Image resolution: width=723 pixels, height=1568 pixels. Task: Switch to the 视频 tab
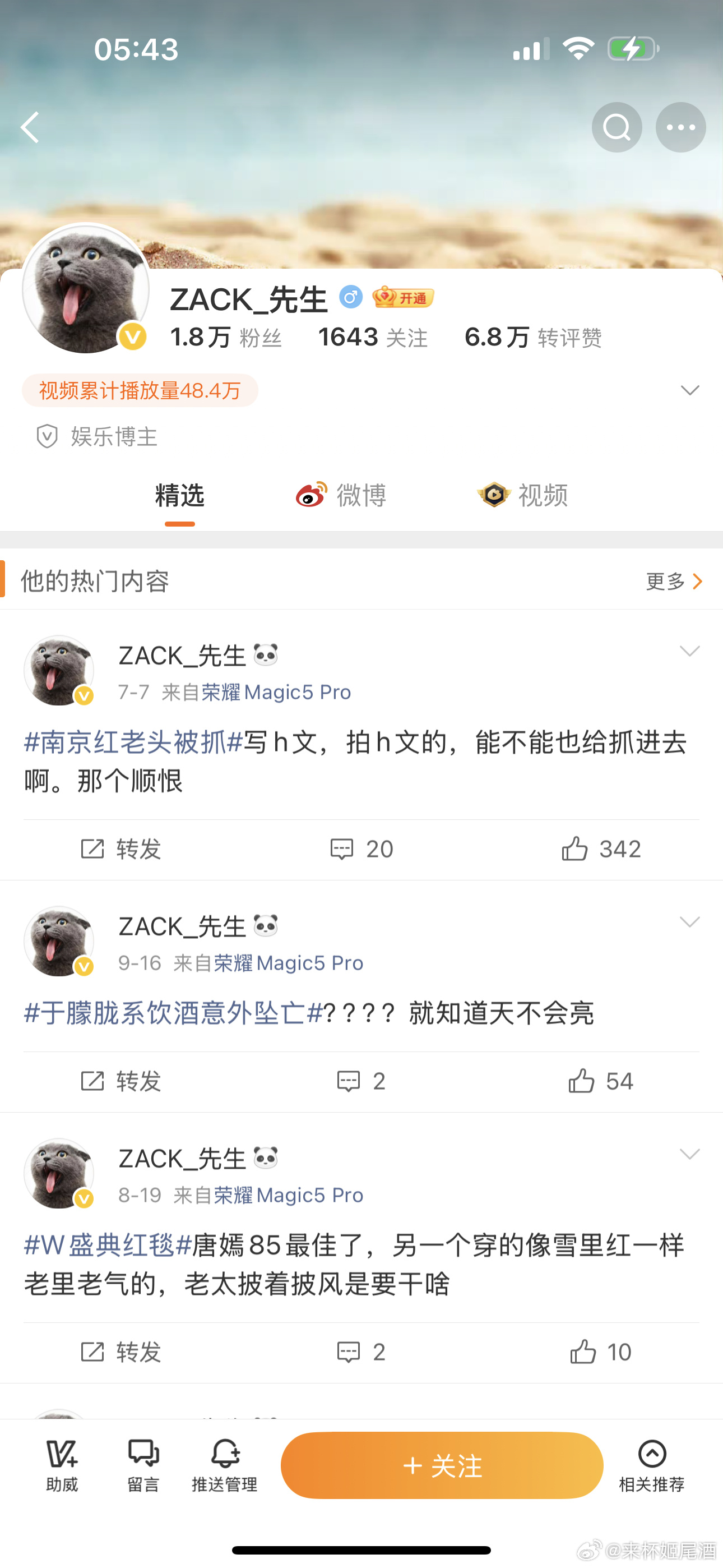click(x=522, y=495)
